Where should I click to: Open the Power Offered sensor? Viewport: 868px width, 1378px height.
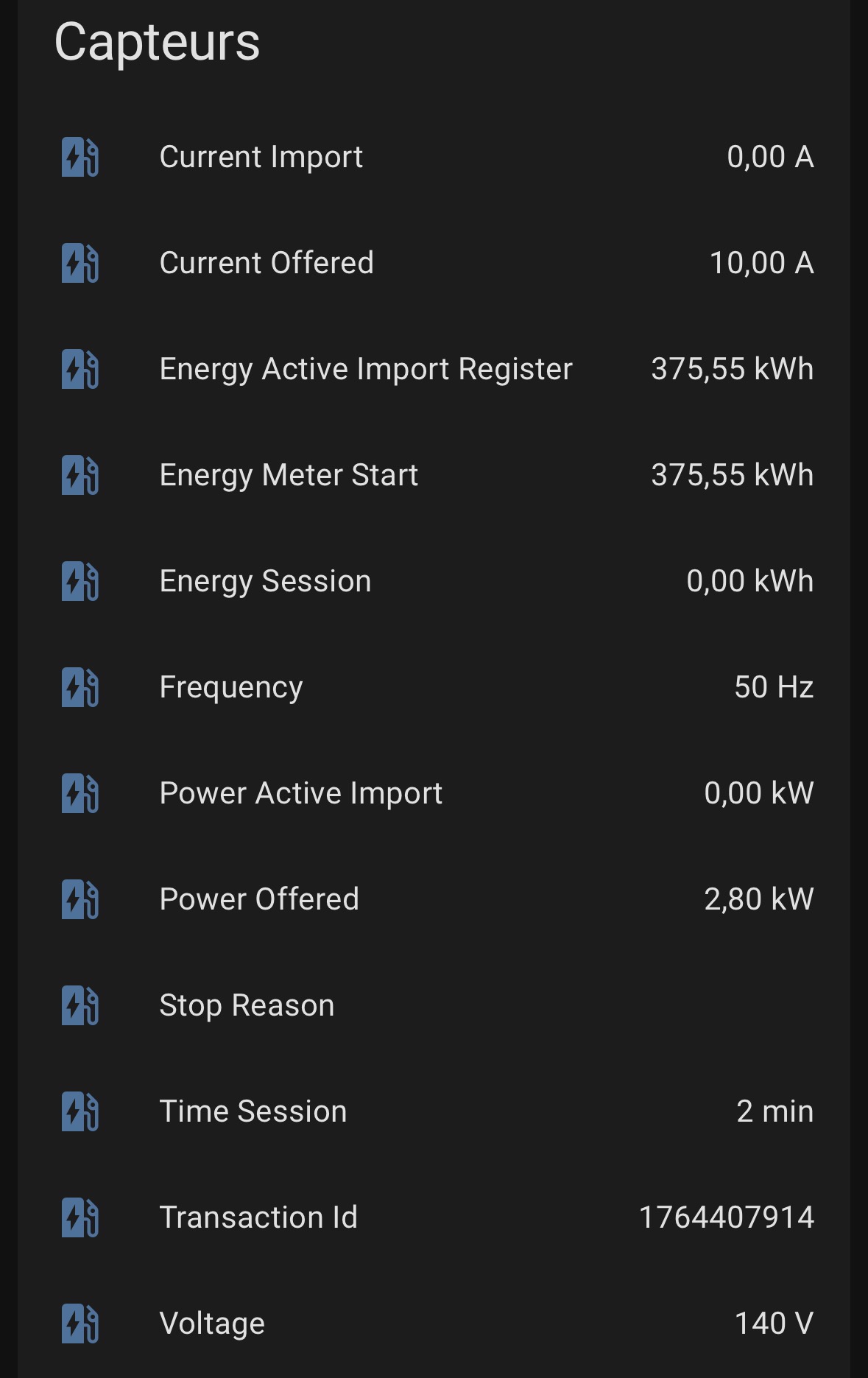(x=259, y=899)
